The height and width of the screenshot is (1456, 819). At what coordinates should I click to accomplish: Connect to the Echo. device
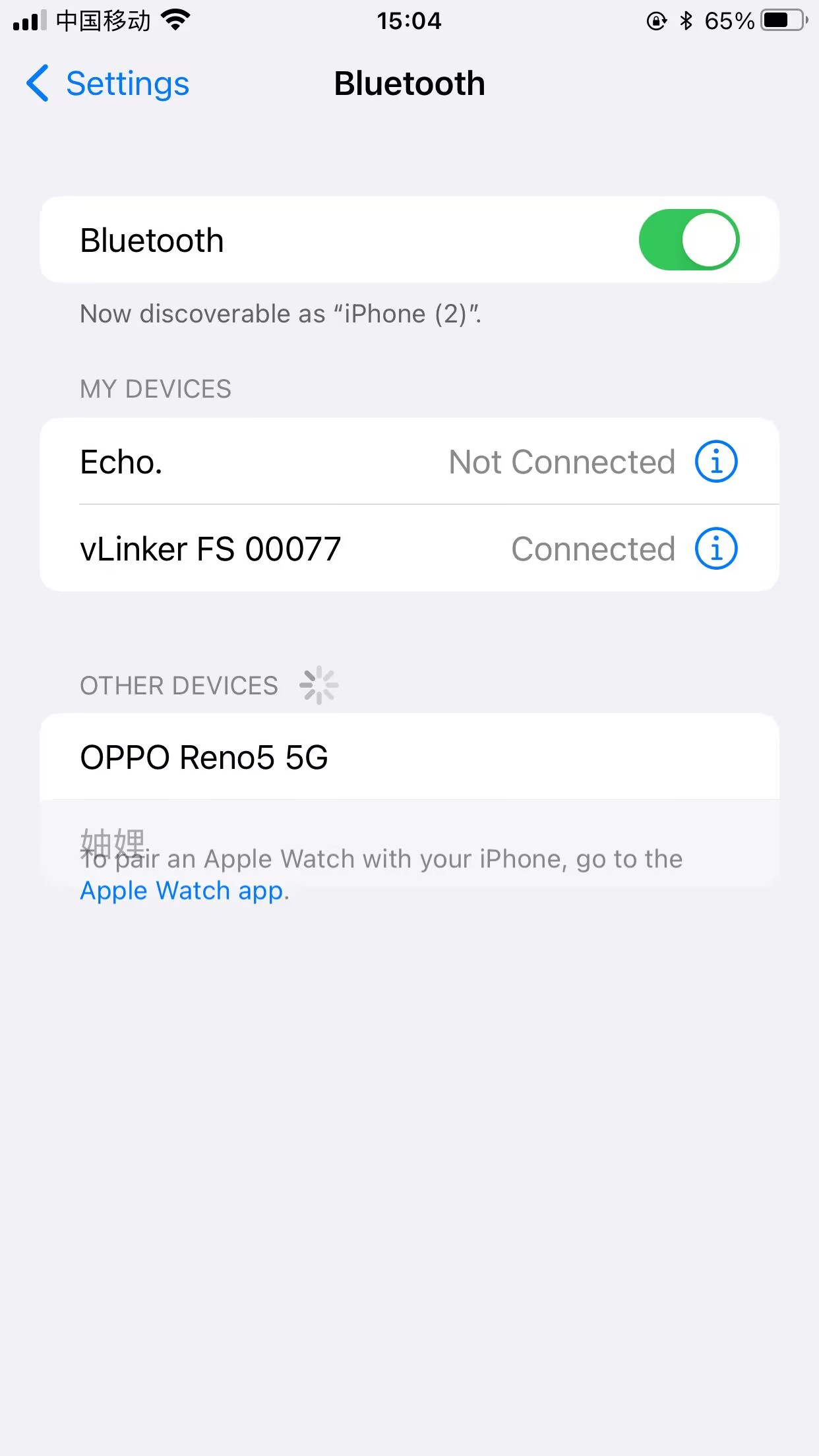point(264,462)
